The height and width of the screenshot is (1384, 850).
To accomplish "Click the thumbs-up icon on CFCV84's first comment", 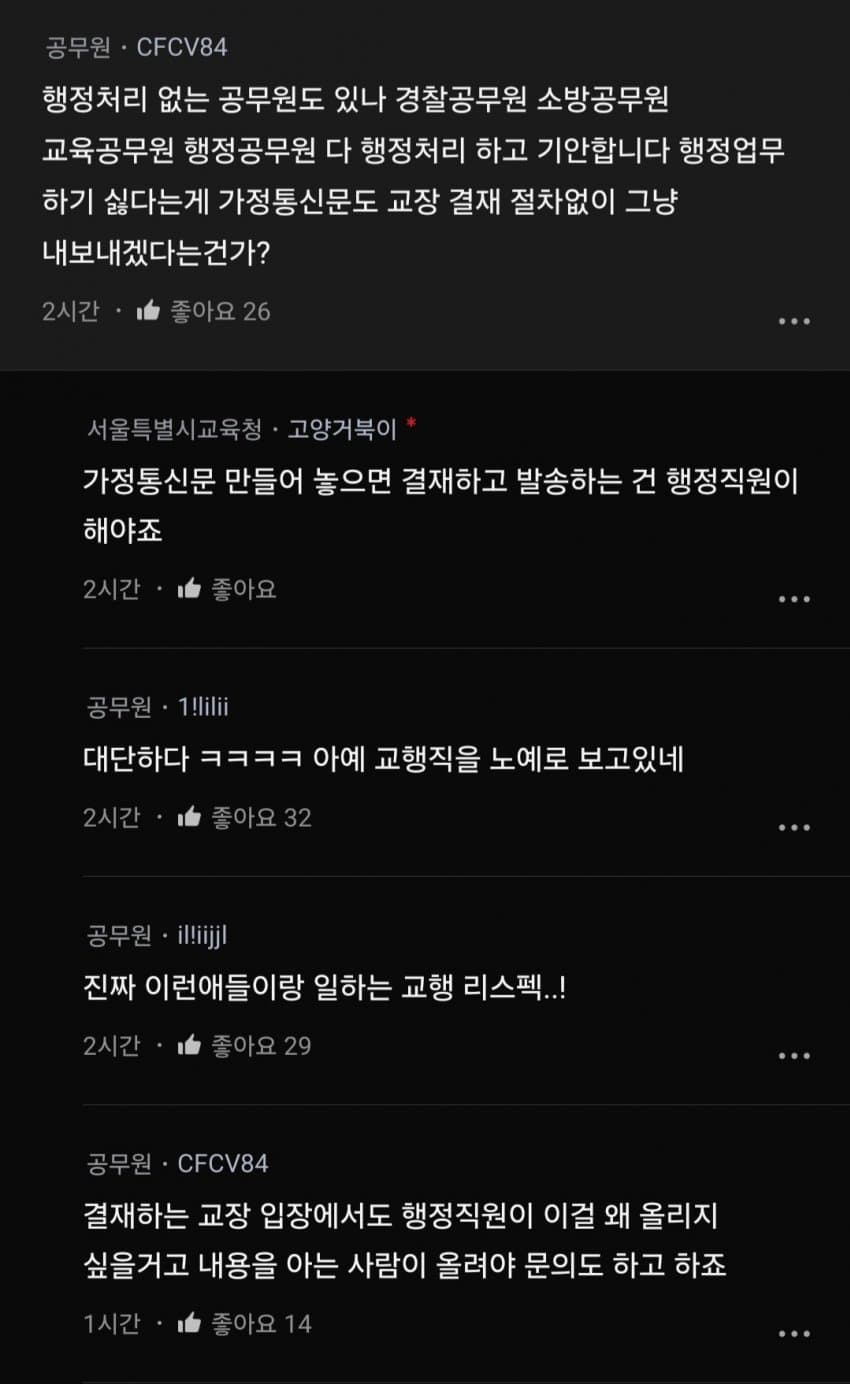I will point(149,311).
